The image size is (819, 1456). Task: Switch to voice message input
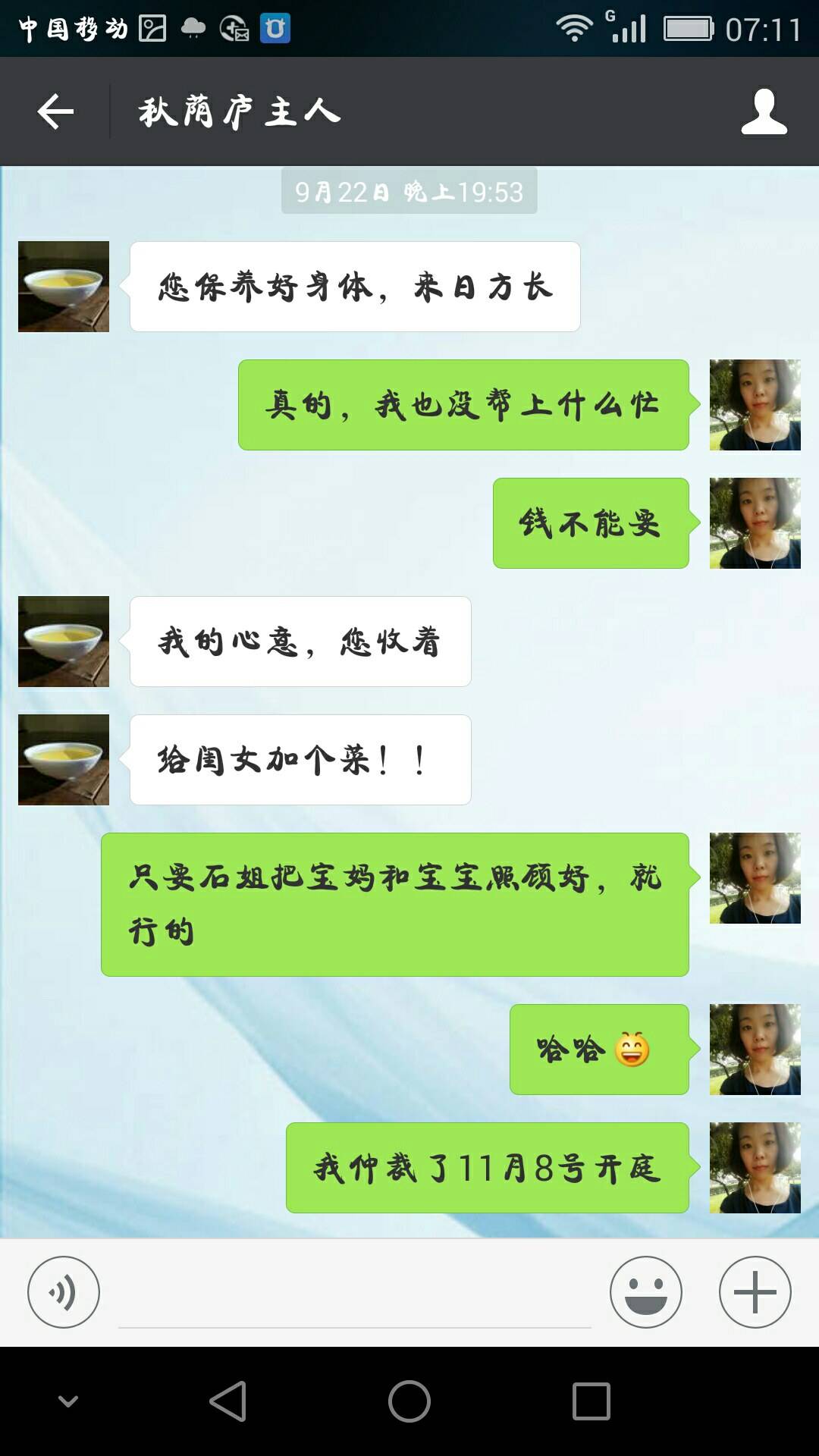(64, 1292)
